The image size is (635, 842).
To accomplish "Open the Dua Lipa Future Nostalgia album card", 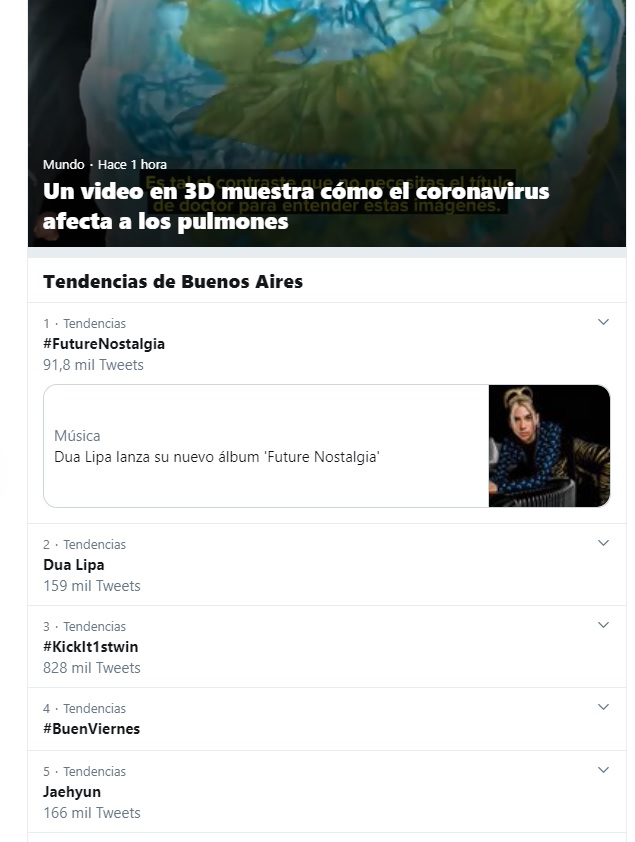I will point(326,446).
